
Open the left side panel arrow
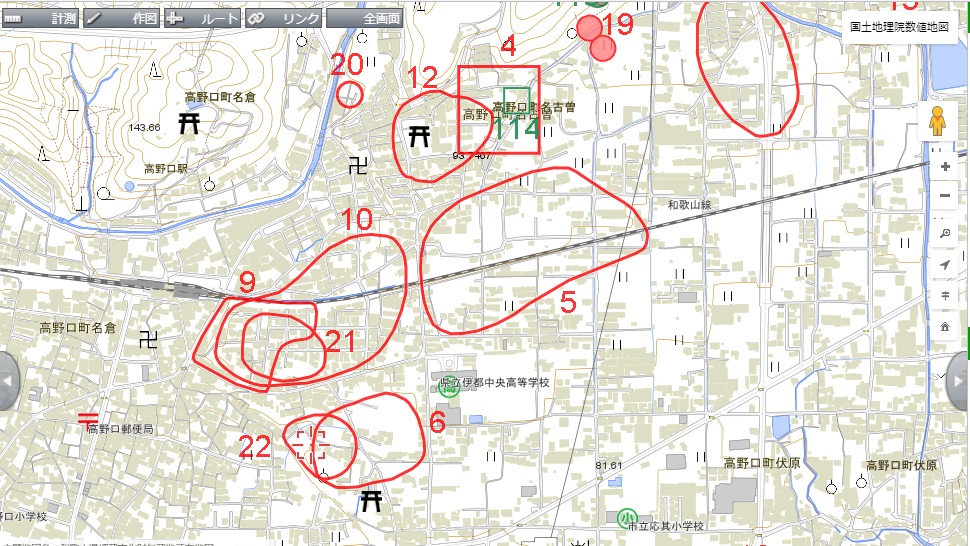(x=7, y=381)
